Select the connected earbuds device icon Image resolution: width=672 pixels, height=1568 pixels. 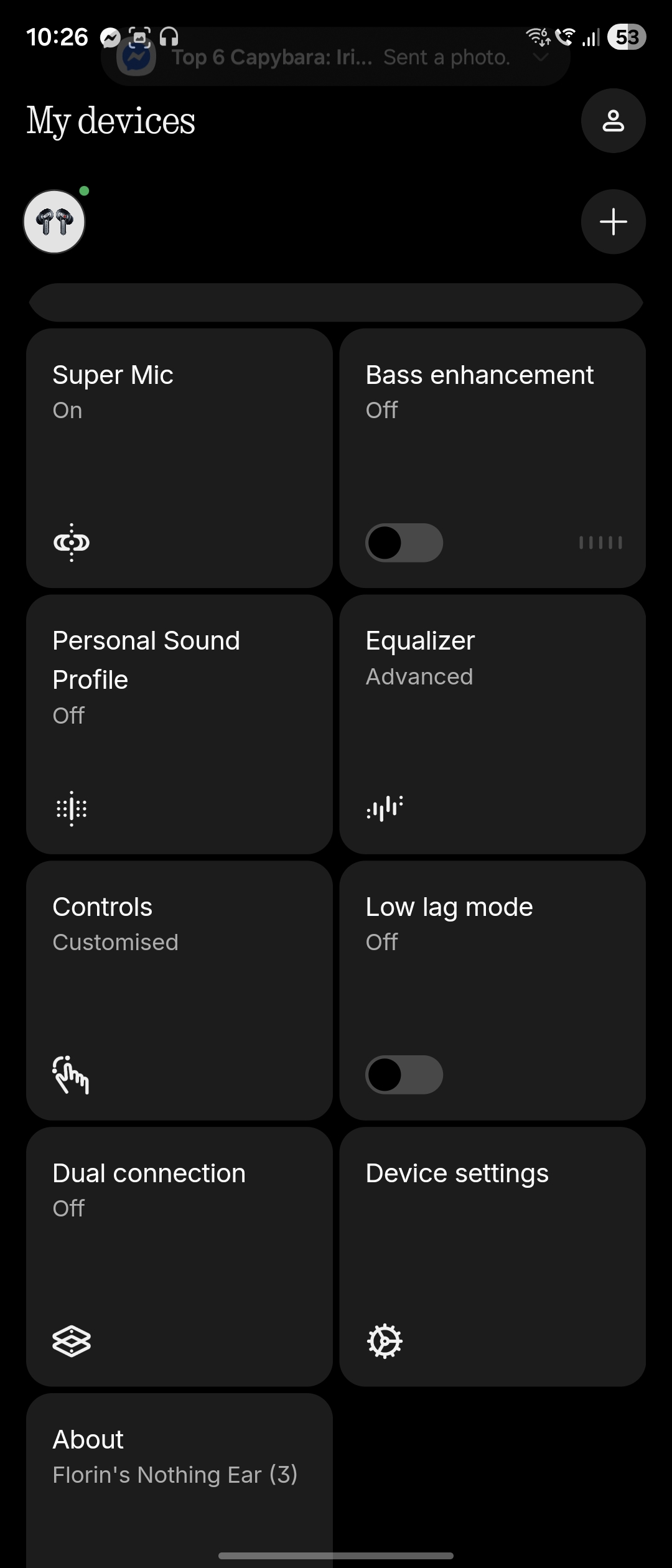point(55,222)
